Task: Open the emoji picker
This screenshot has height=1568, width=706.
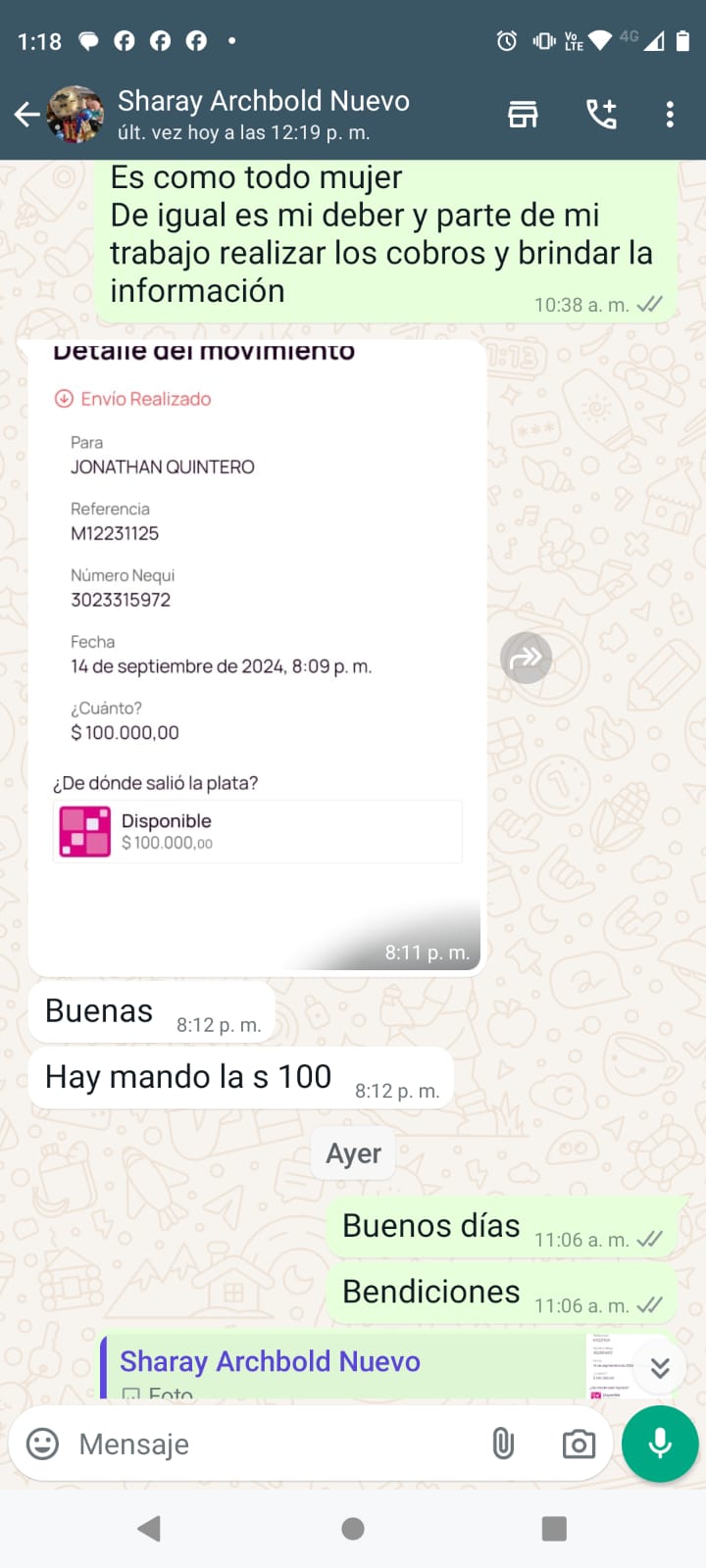Action: [x=42, y=1444]
